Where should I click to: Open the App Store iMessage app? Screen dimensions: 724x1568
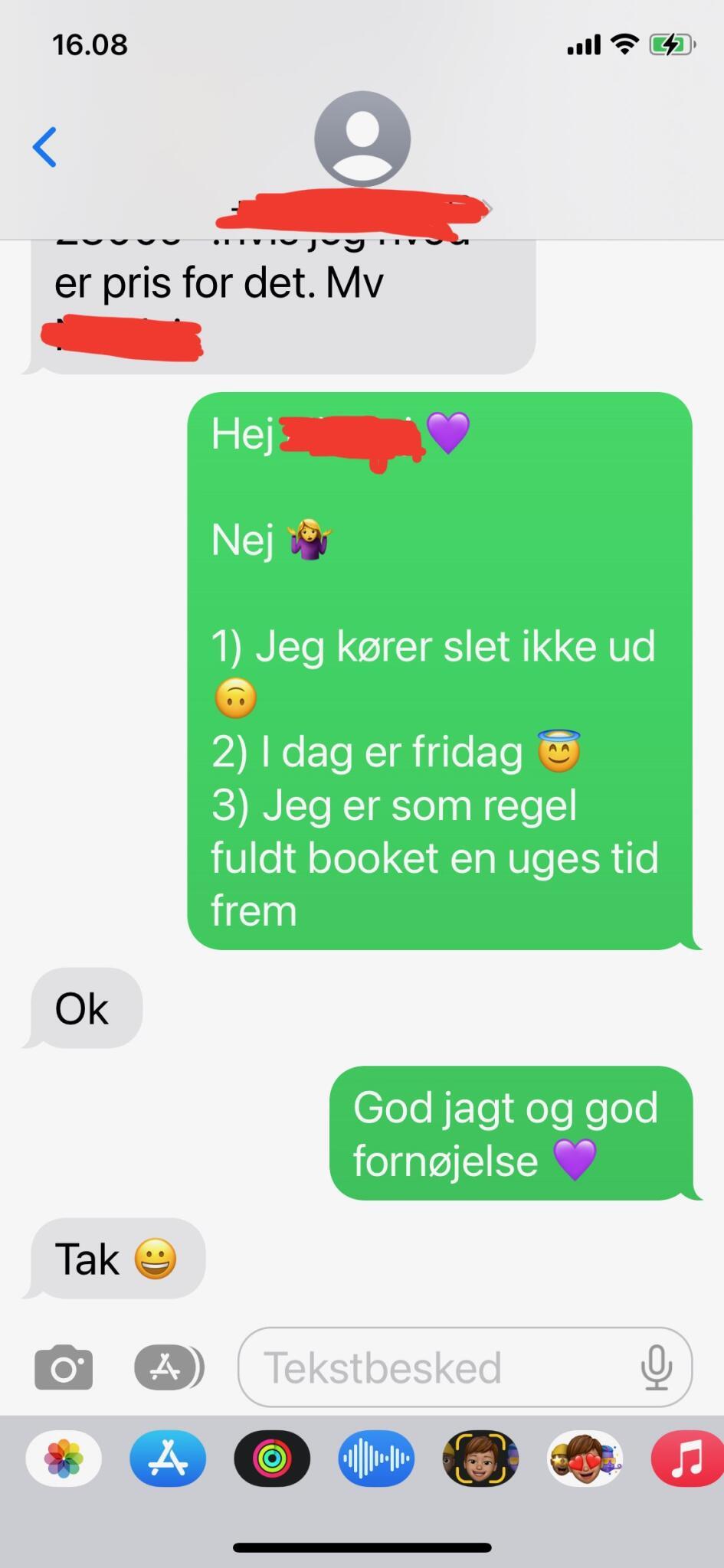(168, 1459)
